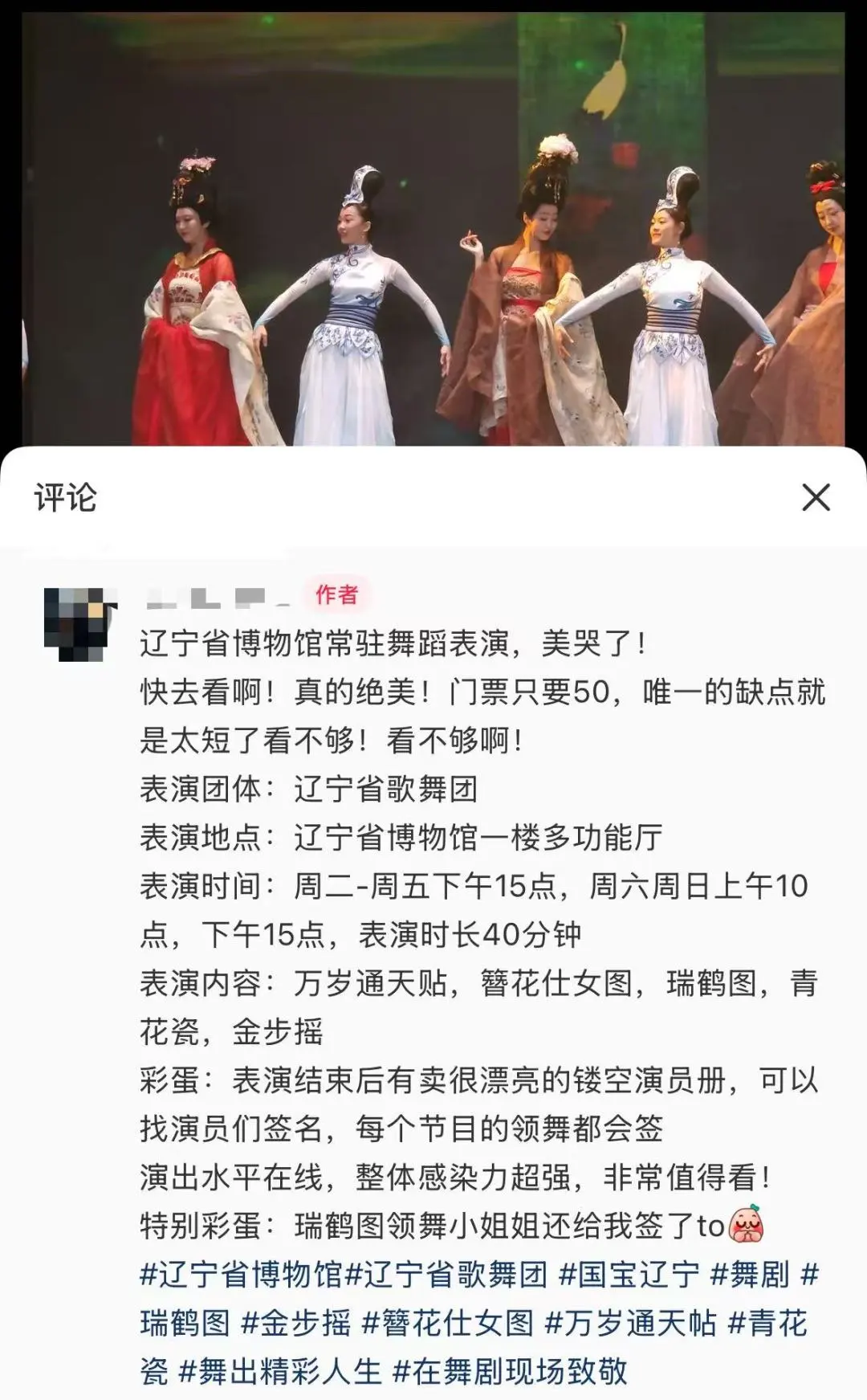Open the comment author's avatar
Image resolution: width=867 pixels, height=1400 pixels.
coord(77,625)
